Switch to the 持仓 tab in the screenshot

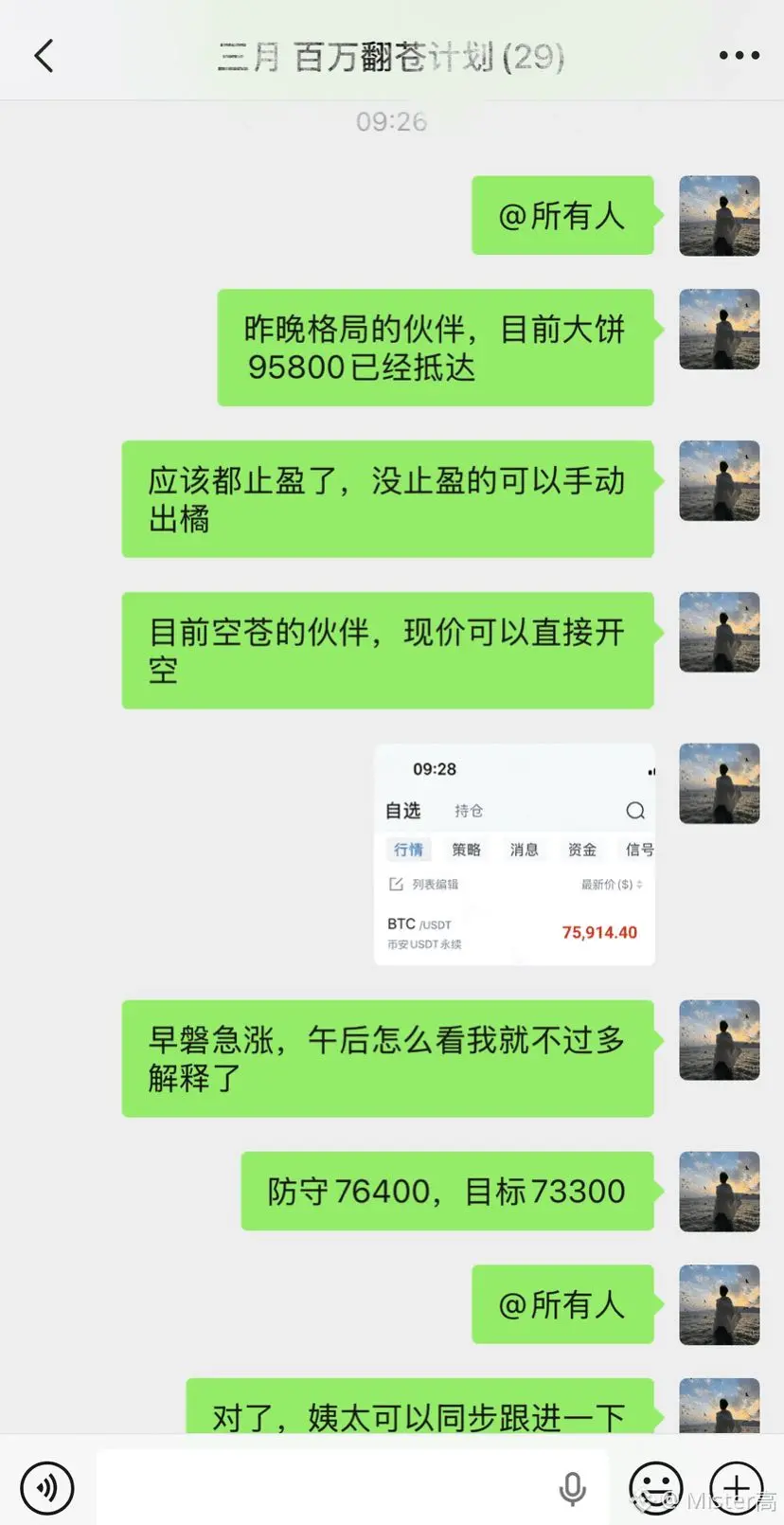point(468,811)
